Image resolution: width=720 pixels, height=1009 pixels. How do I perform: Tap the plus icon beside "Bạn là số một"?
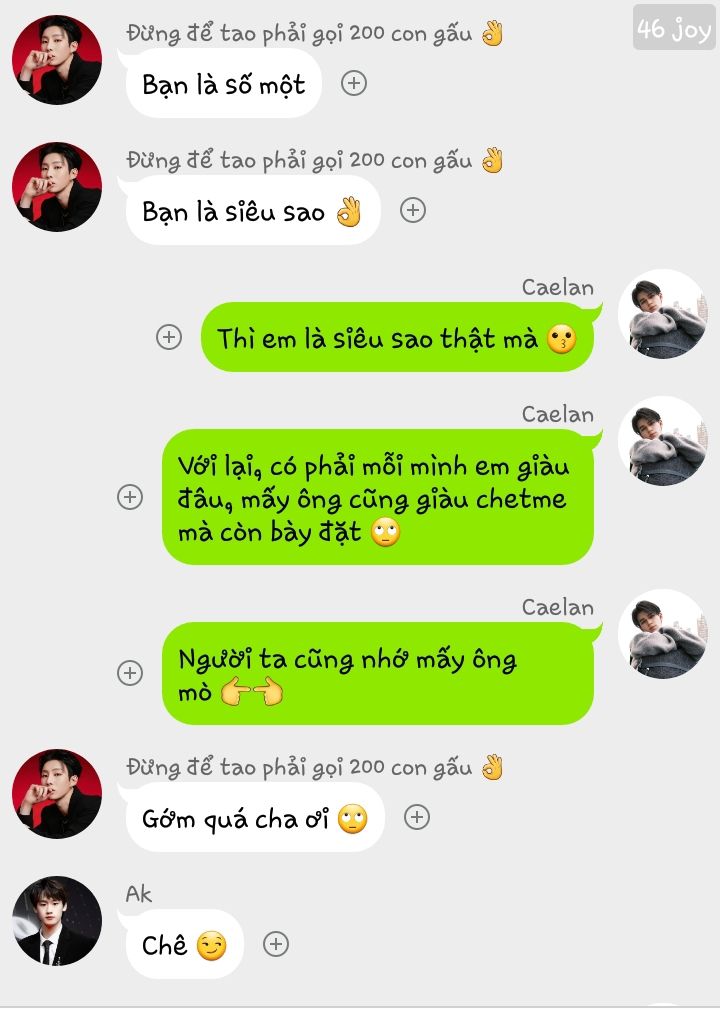click(x=354, y=83)
